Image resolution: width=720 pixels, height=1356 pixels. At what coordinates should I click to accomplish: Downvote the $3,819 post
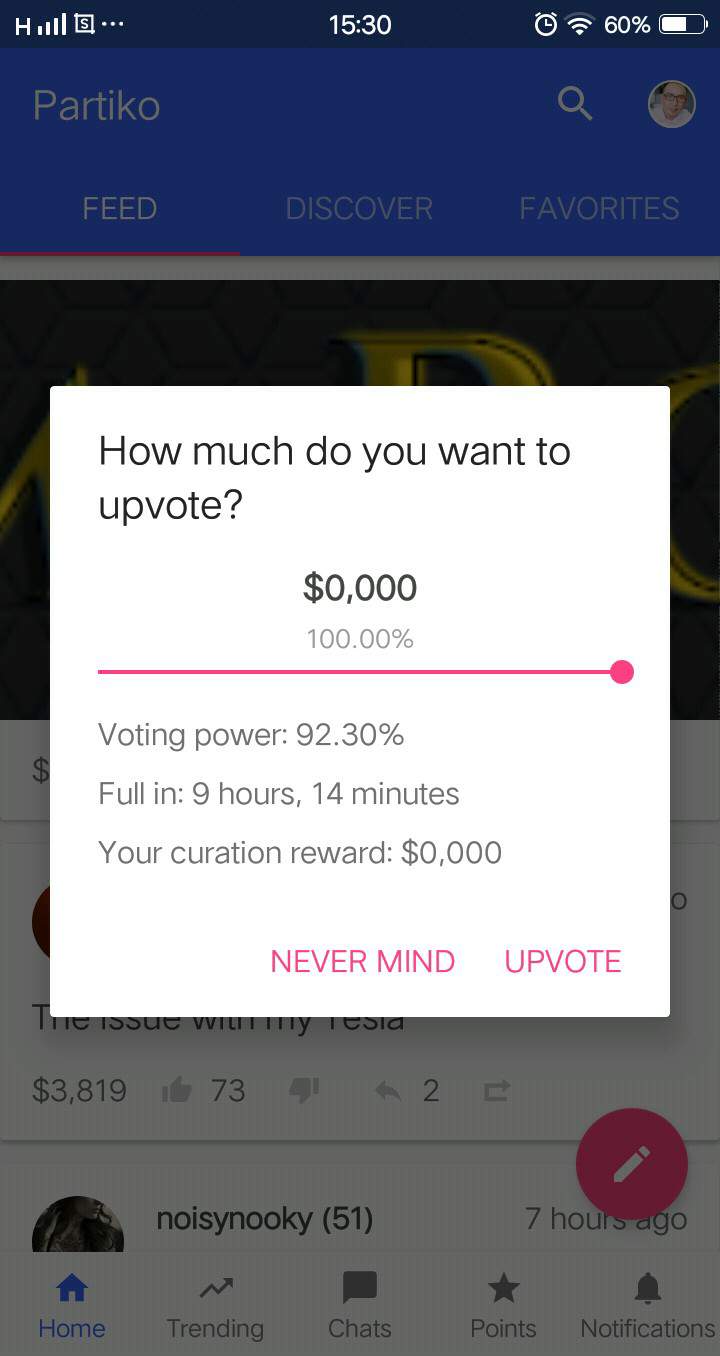coord(303,1090)
